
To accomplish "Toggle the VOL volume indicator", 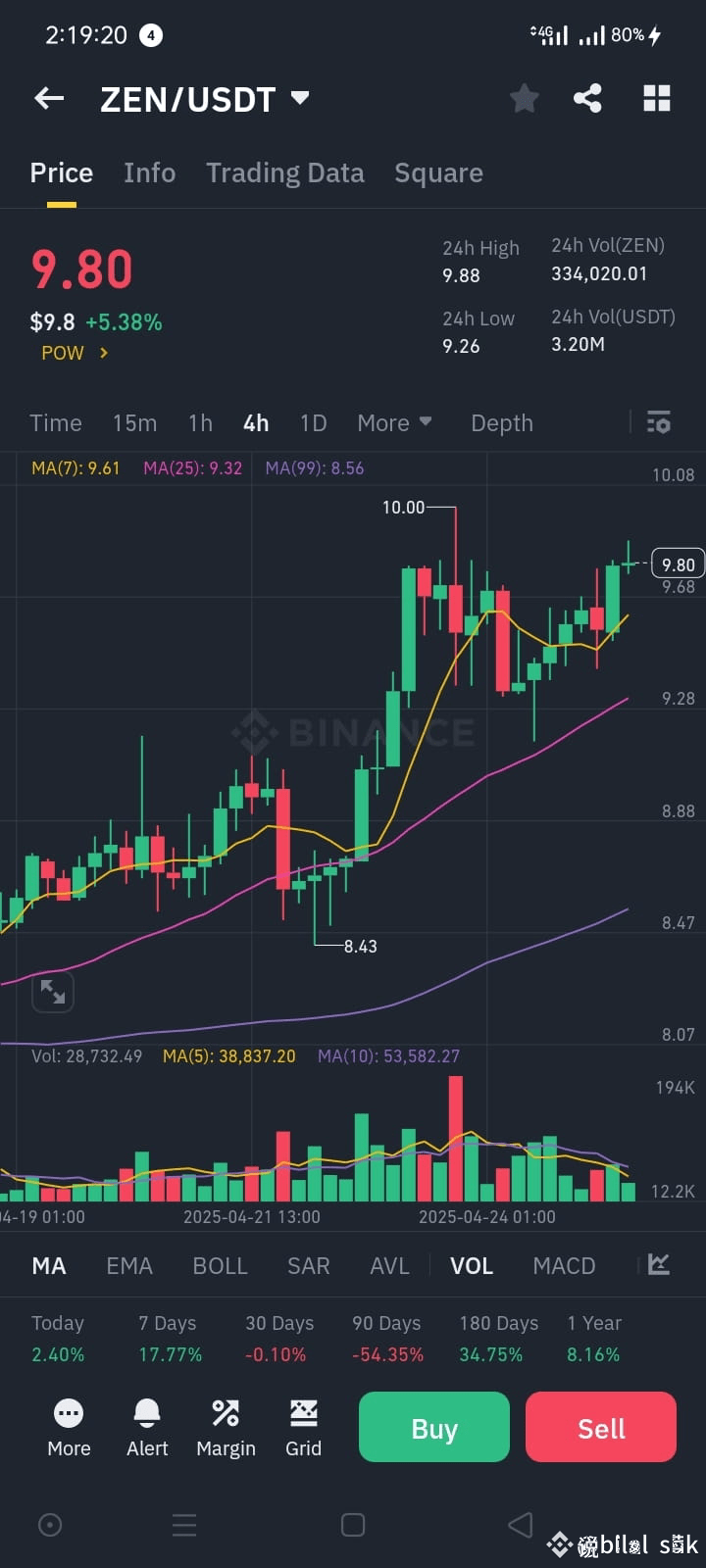I will (472, 1265).
